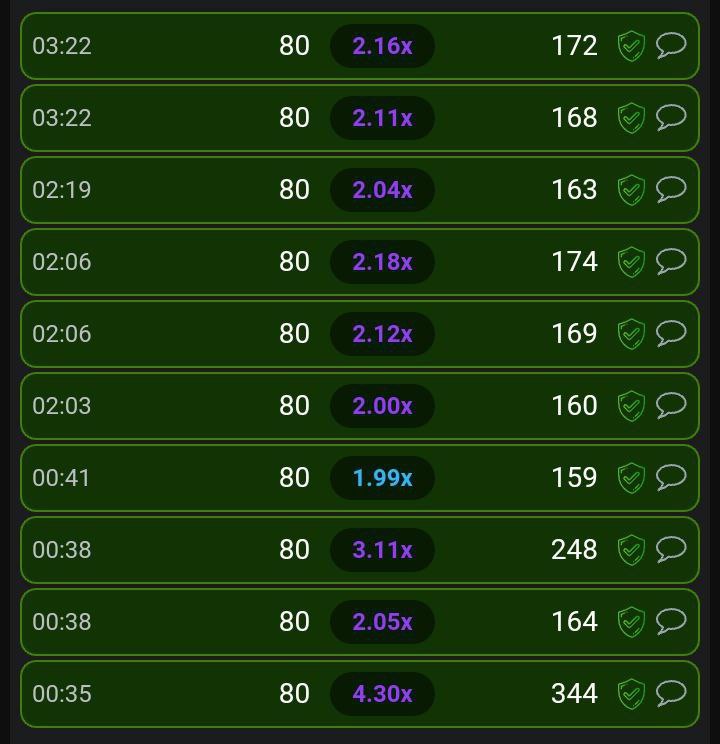Tap chat bubble next to 174 win
The height and width of the screenshot is (744, 720).
tap(671, 261)
